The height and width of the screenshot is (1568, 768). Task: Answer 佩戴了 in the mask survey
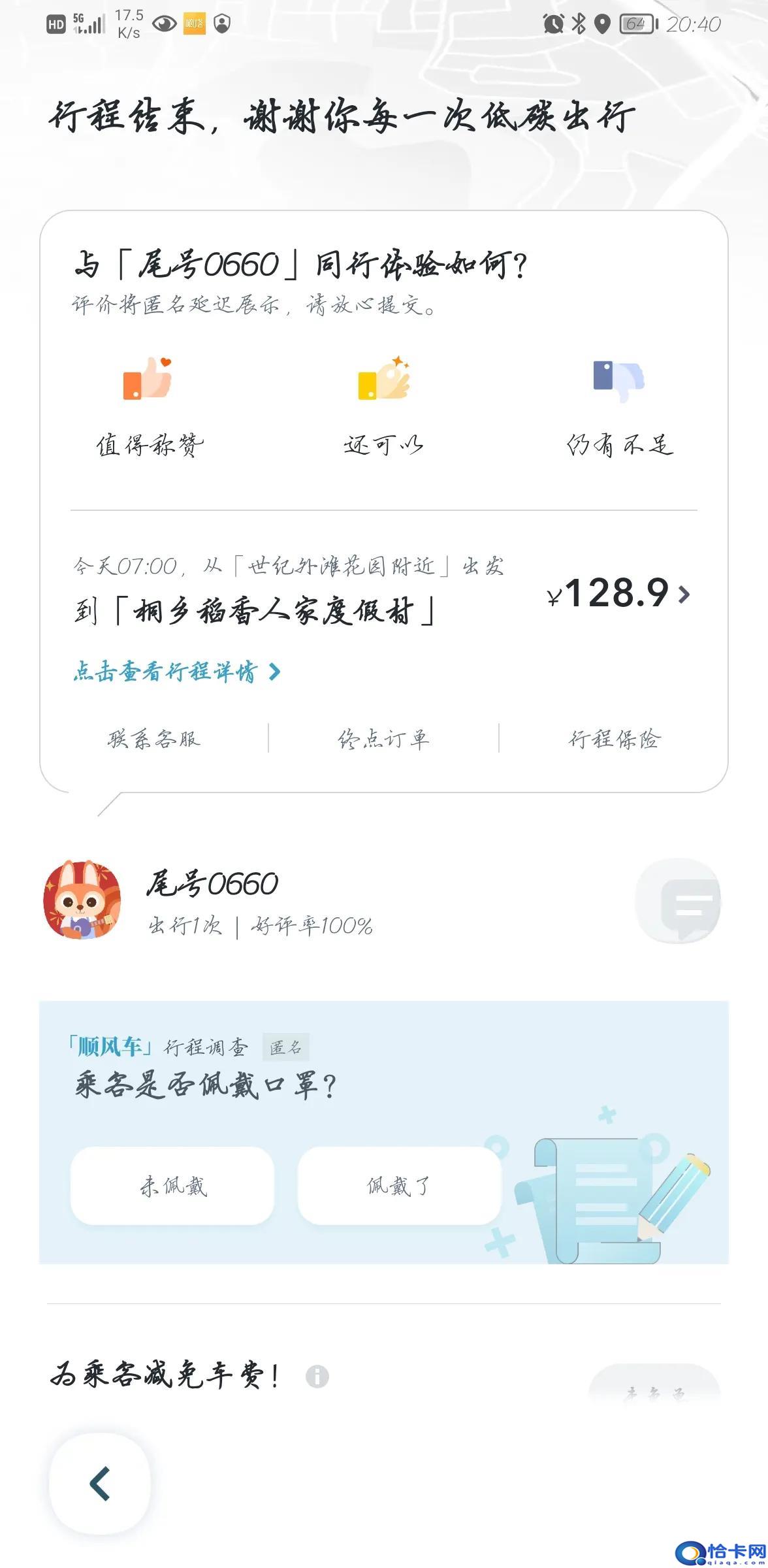point(399,1185)
